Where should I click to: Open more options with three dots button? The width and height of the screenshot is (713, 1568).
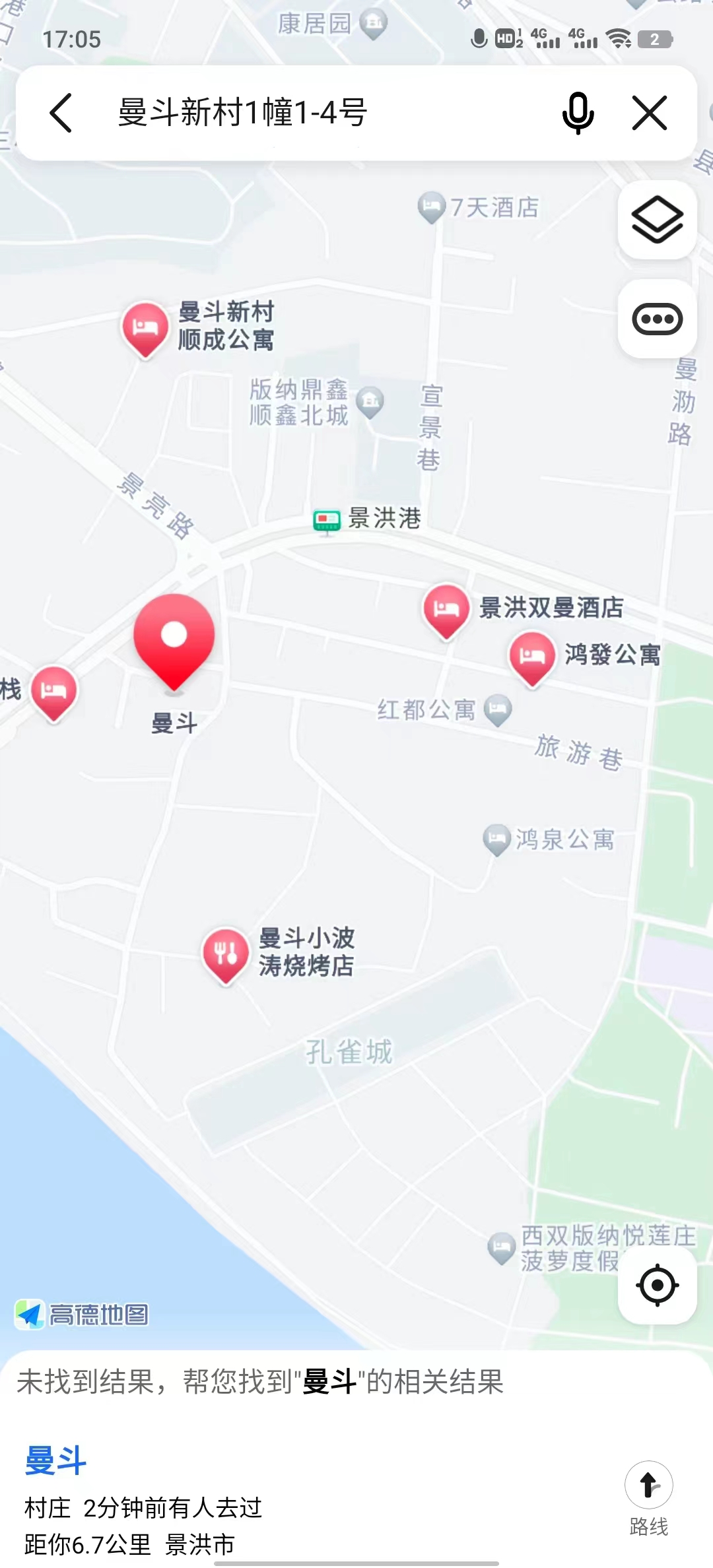[658, 319]
